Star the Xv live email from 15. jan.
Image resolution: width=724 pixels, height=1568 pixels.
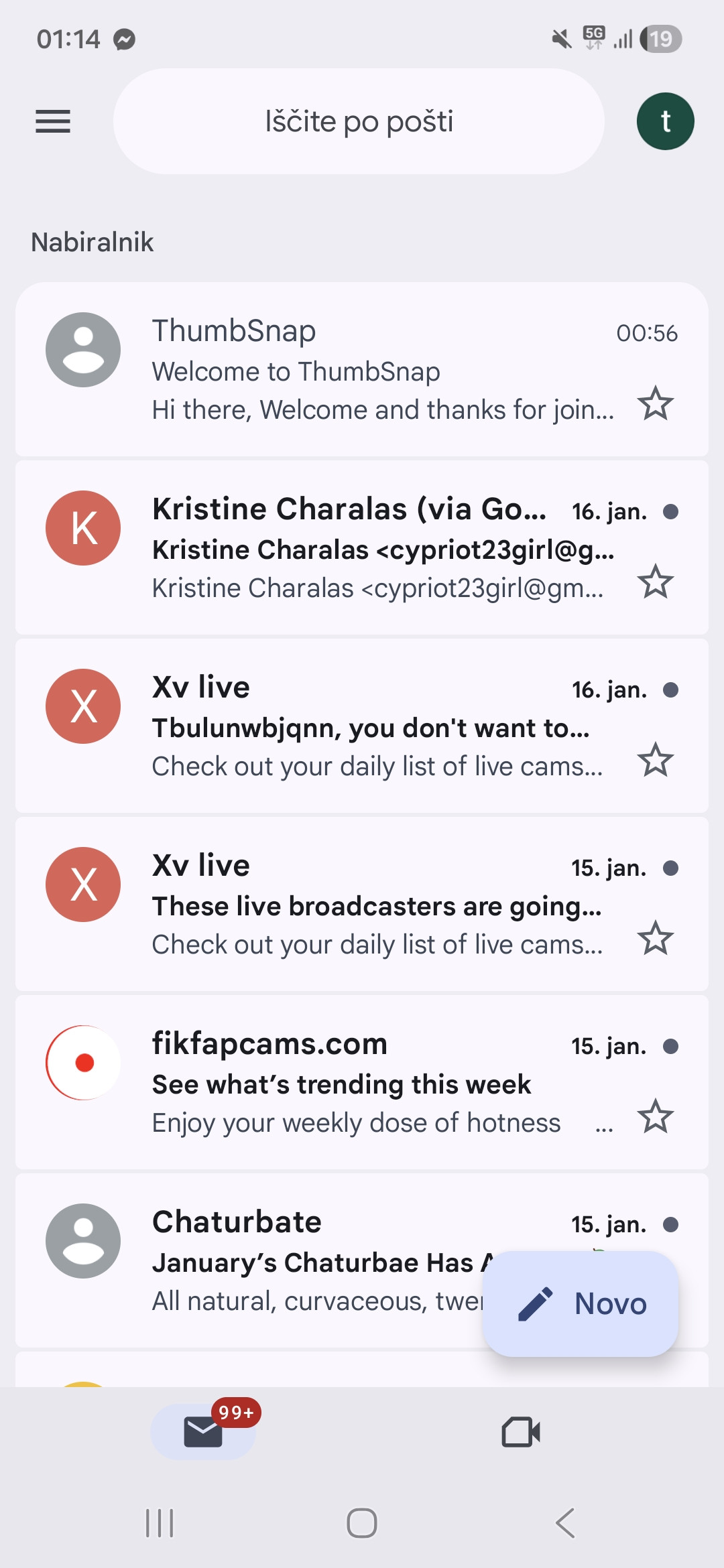[655, 938]
